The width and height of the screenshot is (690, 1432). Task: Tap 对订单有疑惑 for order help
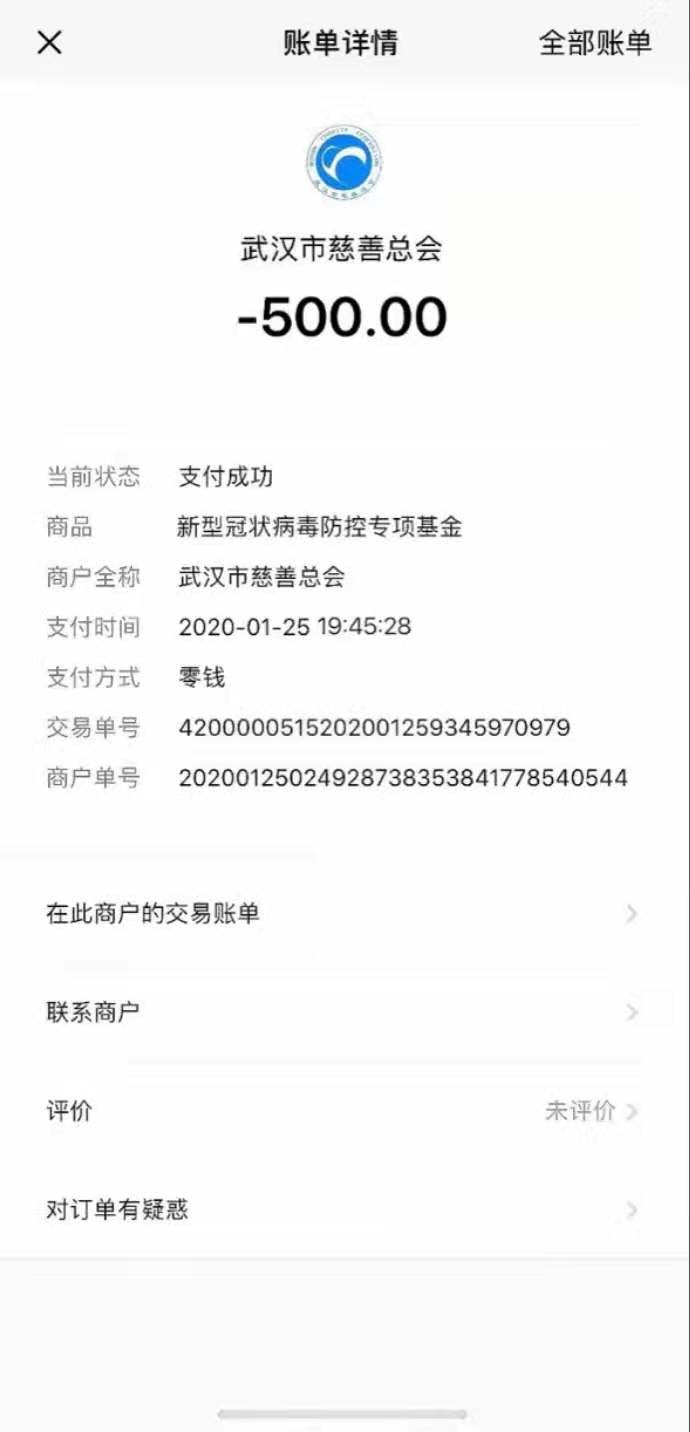point(340,1210)
